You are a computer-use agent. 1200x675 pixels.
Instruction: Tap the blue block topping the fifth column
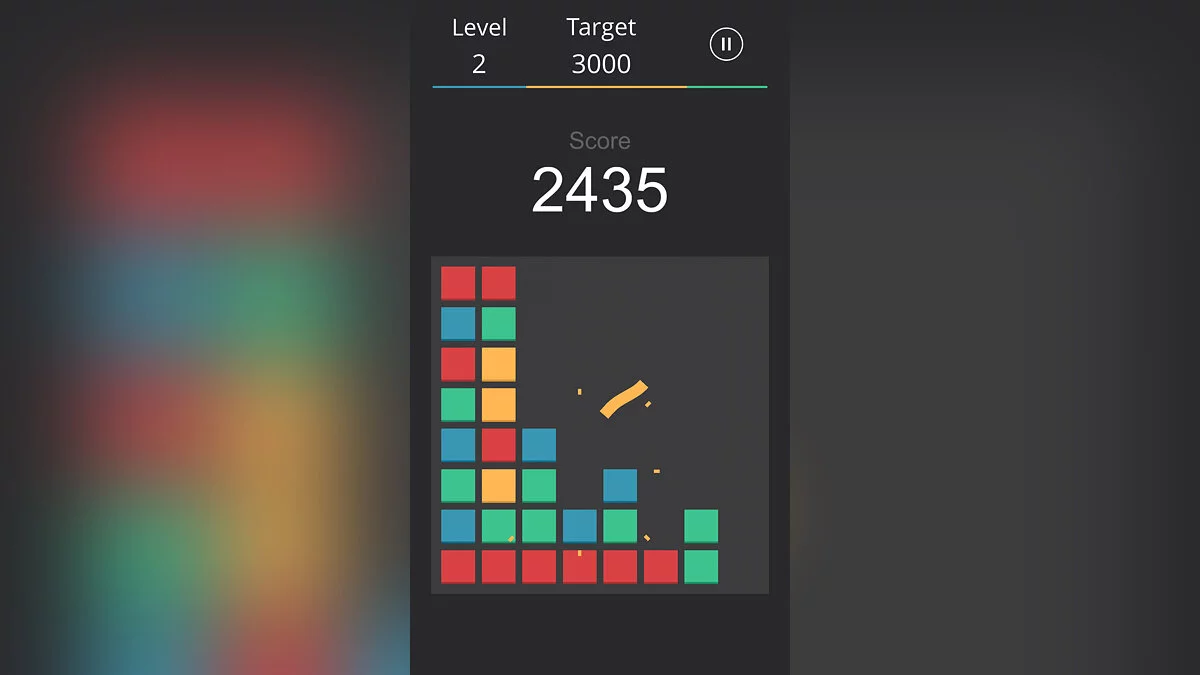(620, 486)
